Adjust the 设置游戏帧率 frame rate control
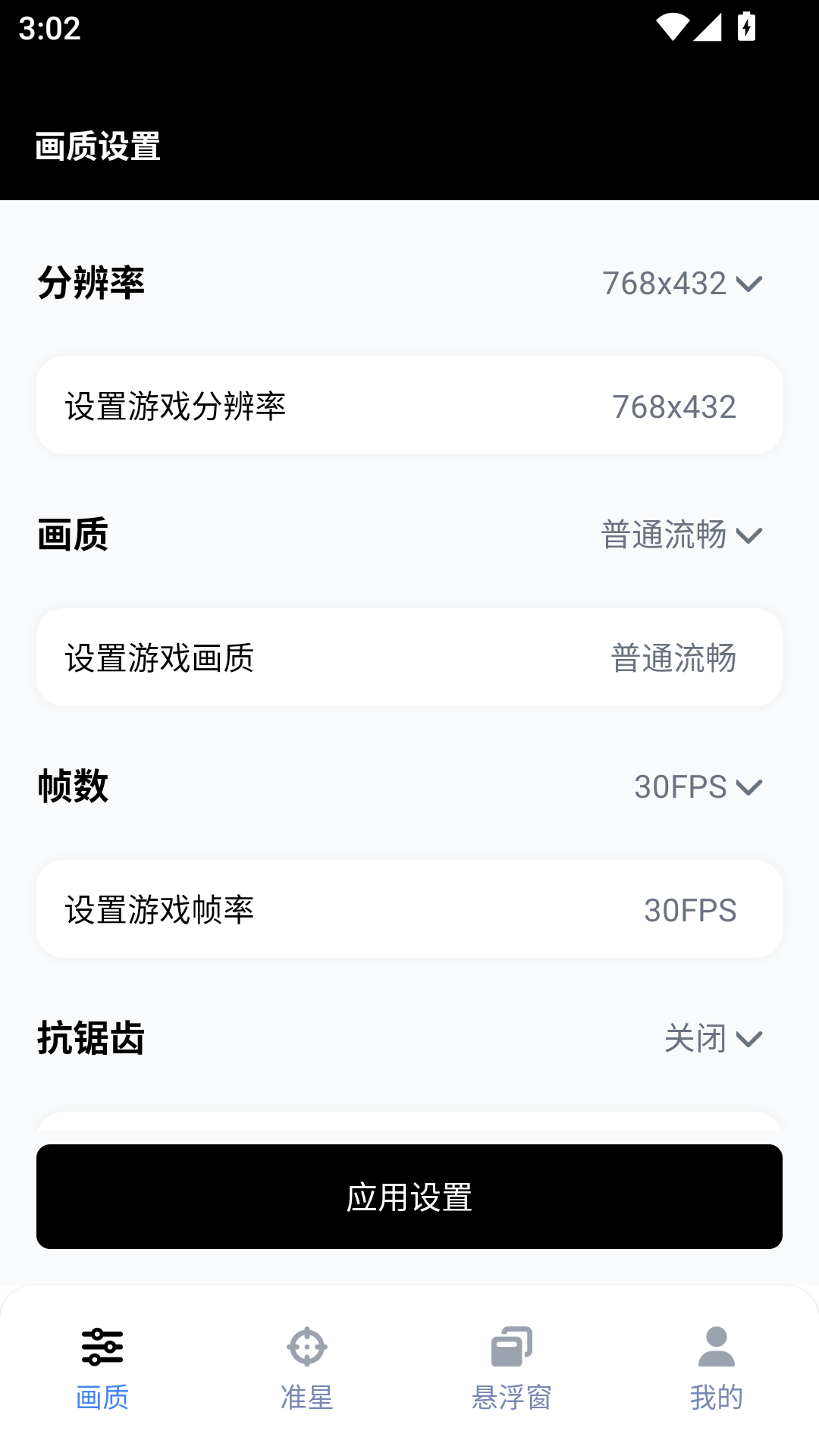 [x=409, y=909]
